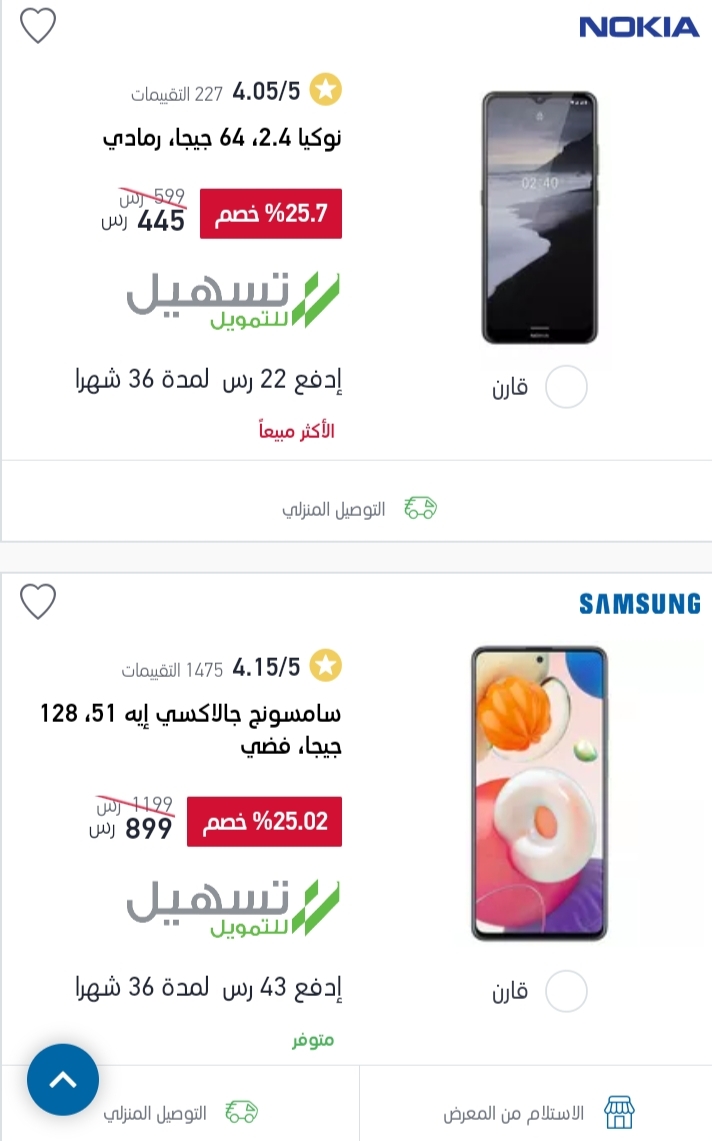
Task: Add Samsung Galaxy A51 to wishlist
Action: pyautogui.click(x=38, y=602)
